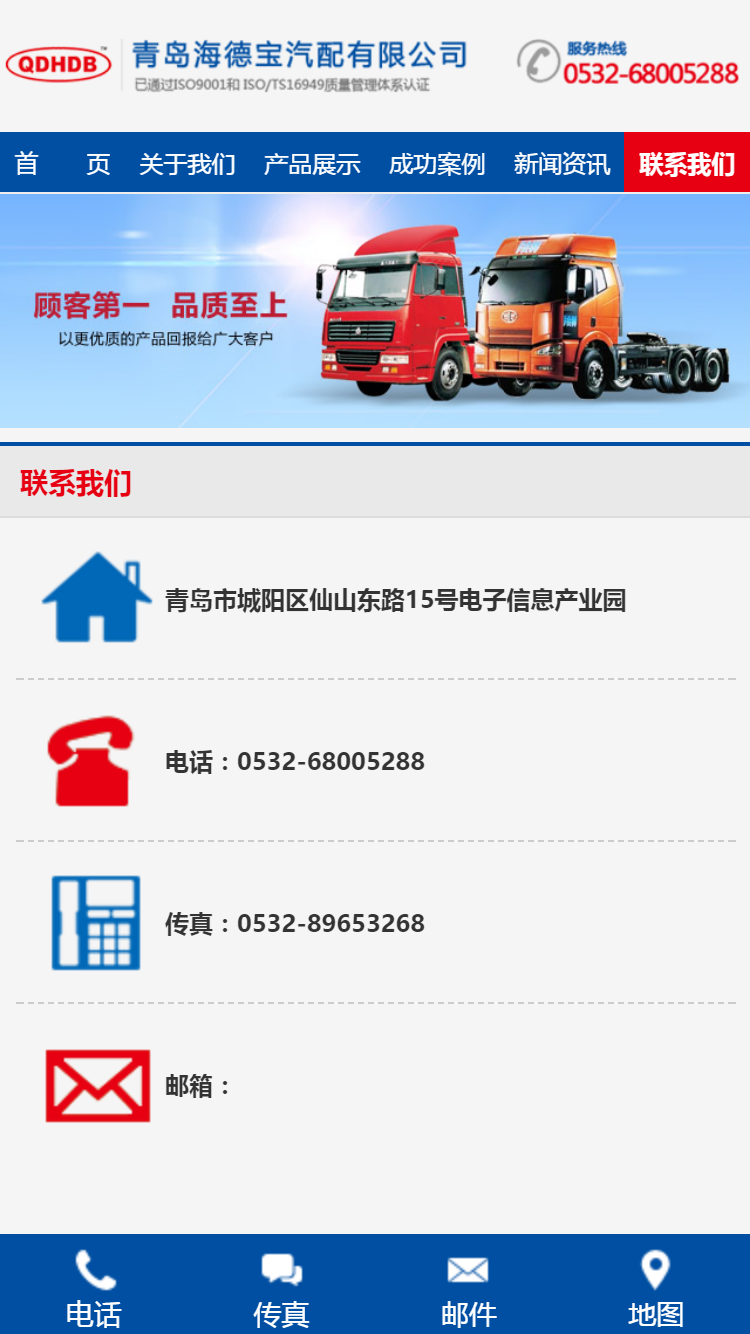The width and height of the screenshot is (750, 1334).
Task: Select the 邮件 icon in bottom bar
Action: 468,1268
